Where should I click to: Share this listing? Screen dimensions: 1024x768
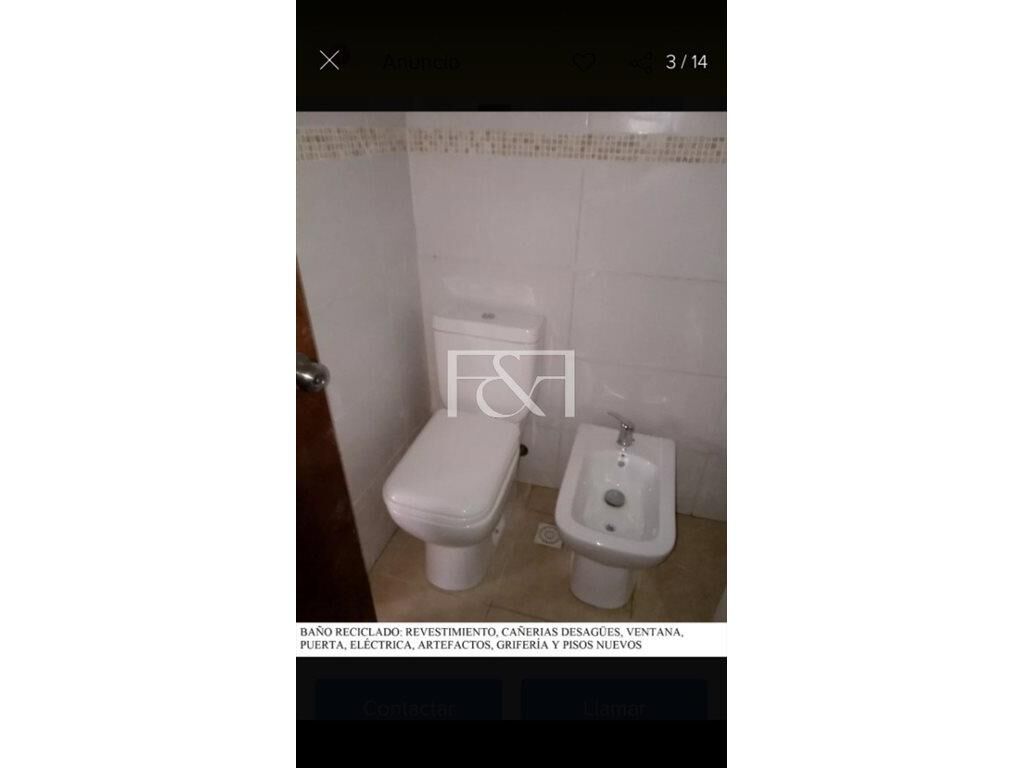pyautogui.click(x=641, y=62)
